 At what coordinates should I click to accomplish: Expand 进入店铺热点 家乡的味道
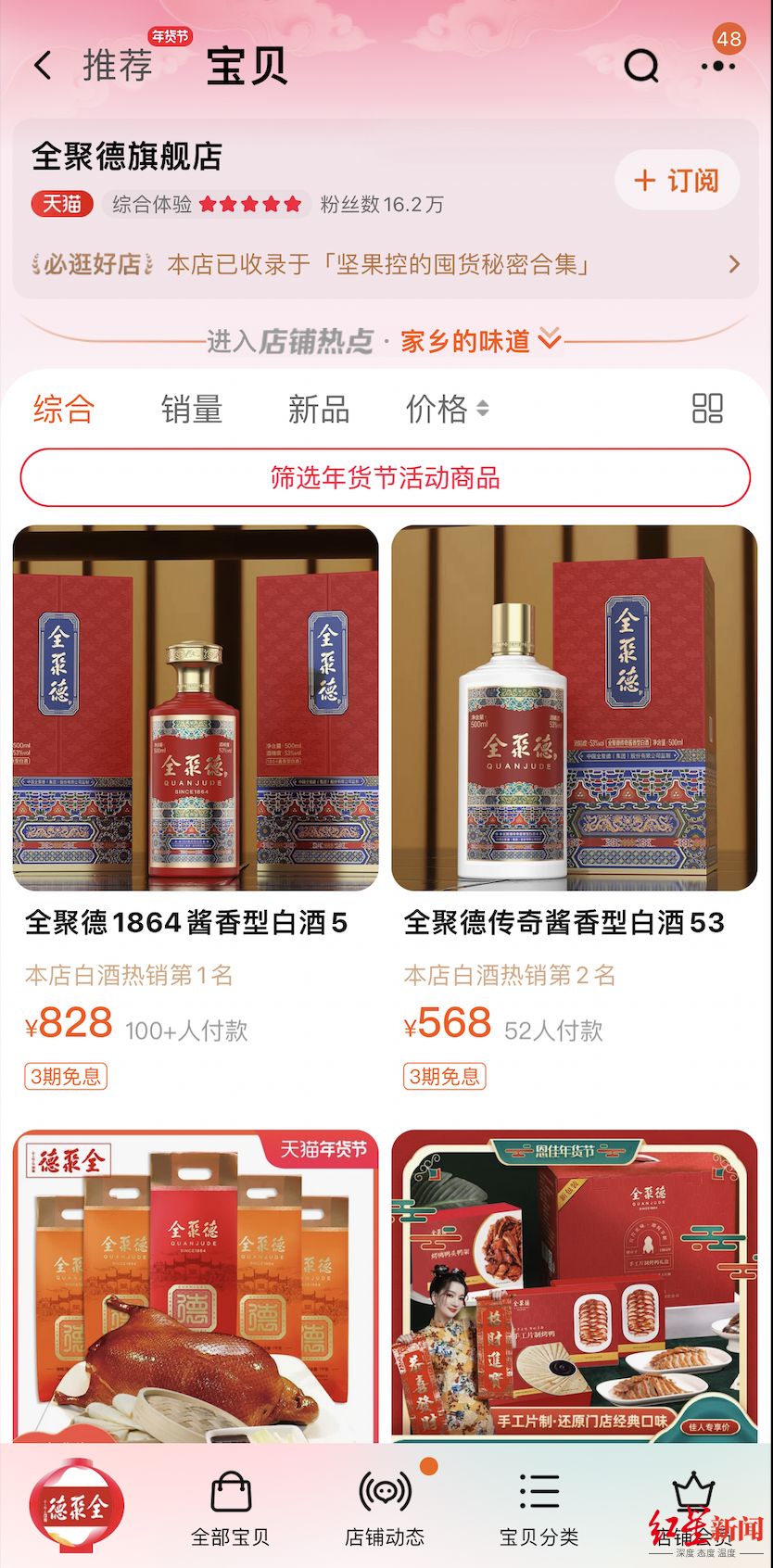[386, 341]
